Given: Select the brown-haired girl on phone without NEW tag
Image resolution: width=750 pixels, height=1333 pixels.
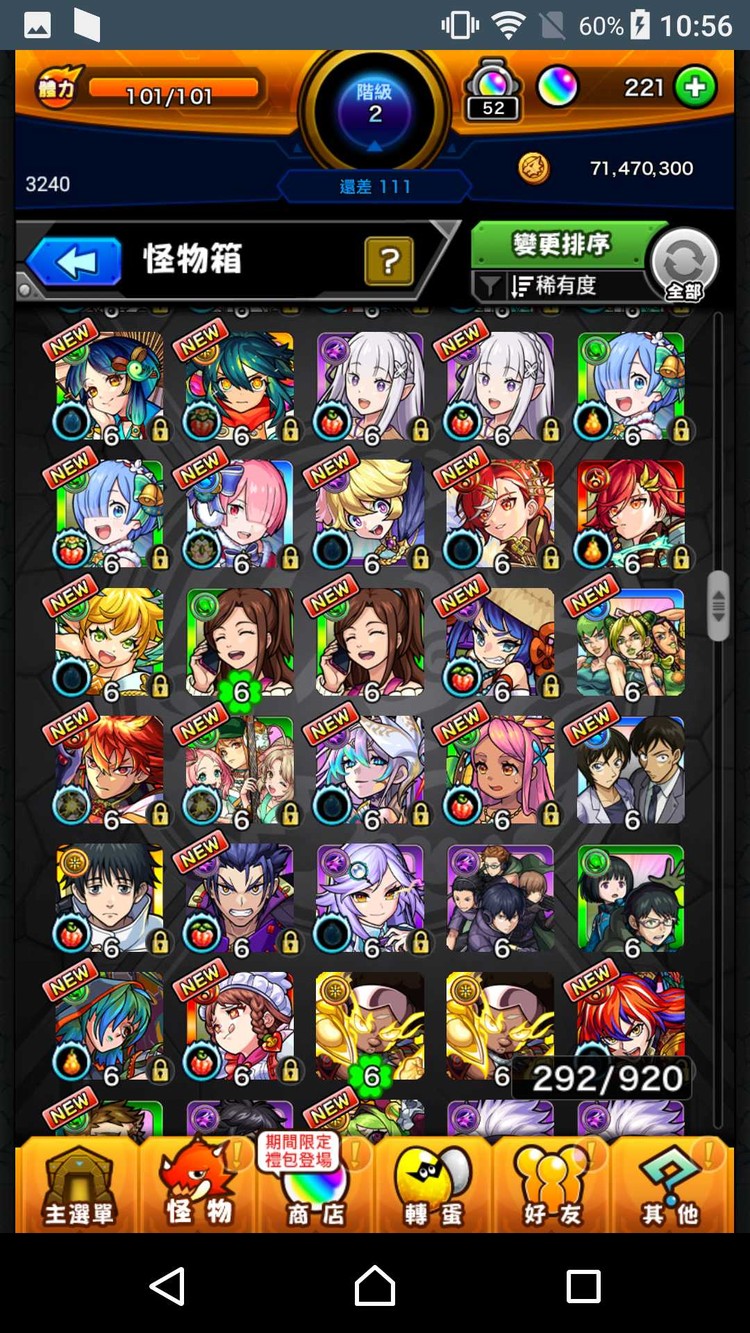Looking at the screenshot, I should (240, 642).
